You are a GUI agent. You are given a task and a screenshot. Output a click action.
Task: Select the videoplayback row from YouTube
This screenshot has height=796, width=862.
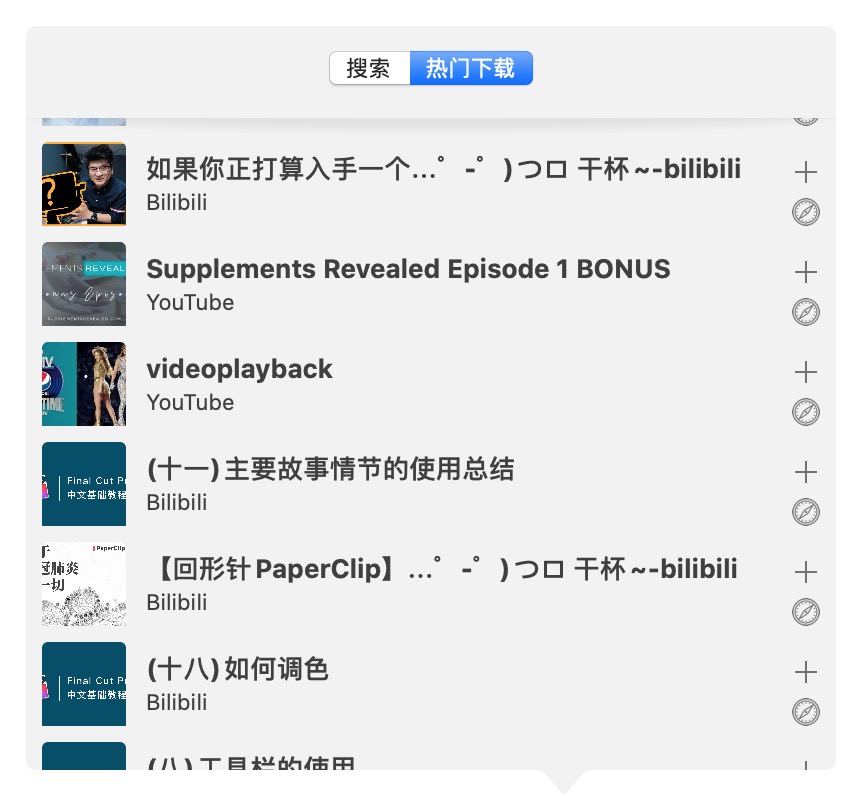[400, 385]
